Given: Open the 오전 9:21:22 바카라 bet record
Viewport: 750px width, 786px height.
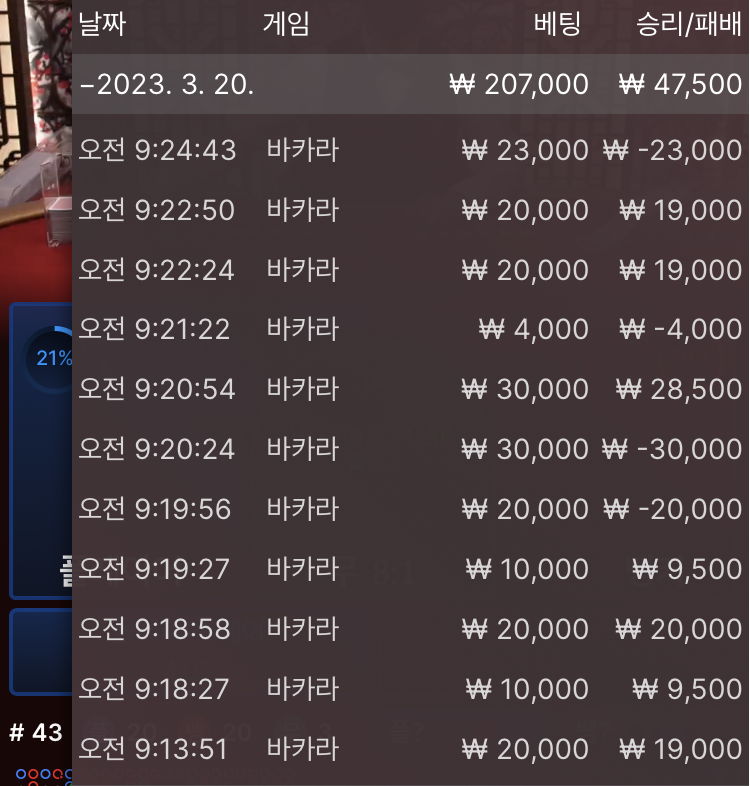Looking at the screenshot, I should pyautogui.click(x=410, y=329).
